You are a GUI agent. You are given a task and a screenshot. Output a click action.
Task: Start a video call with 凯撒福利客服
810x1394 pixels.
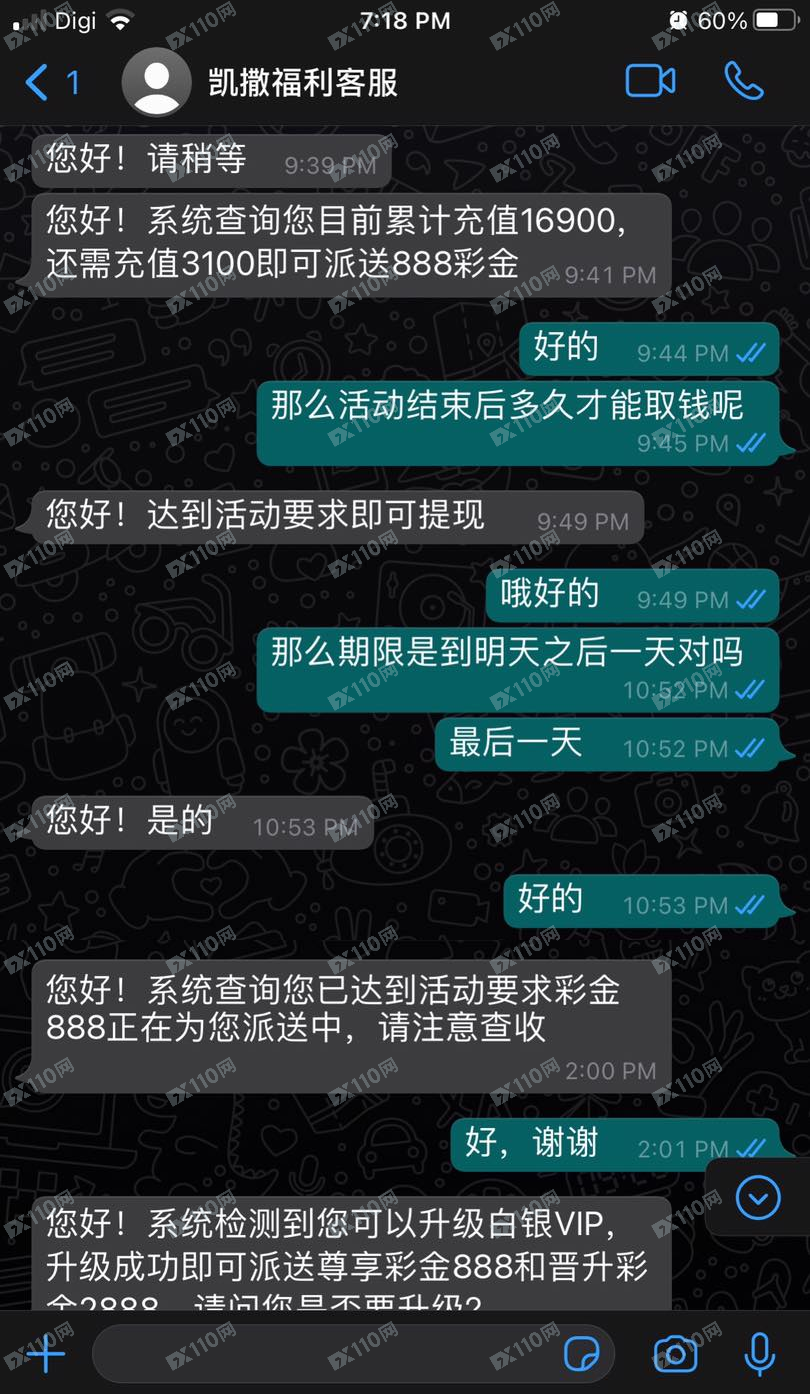(x=650, y=82)
